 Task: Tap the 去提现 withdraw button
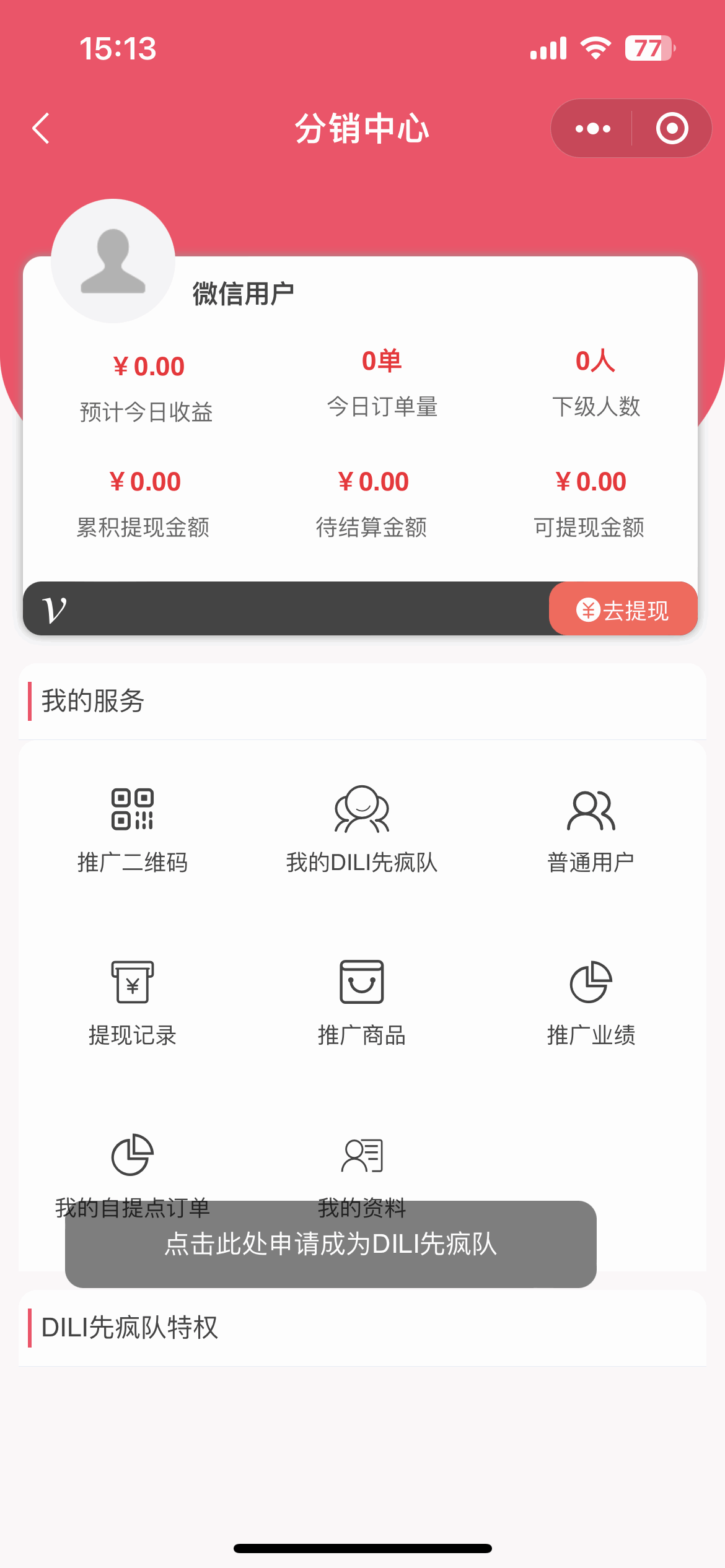click(x=623, y=610)
